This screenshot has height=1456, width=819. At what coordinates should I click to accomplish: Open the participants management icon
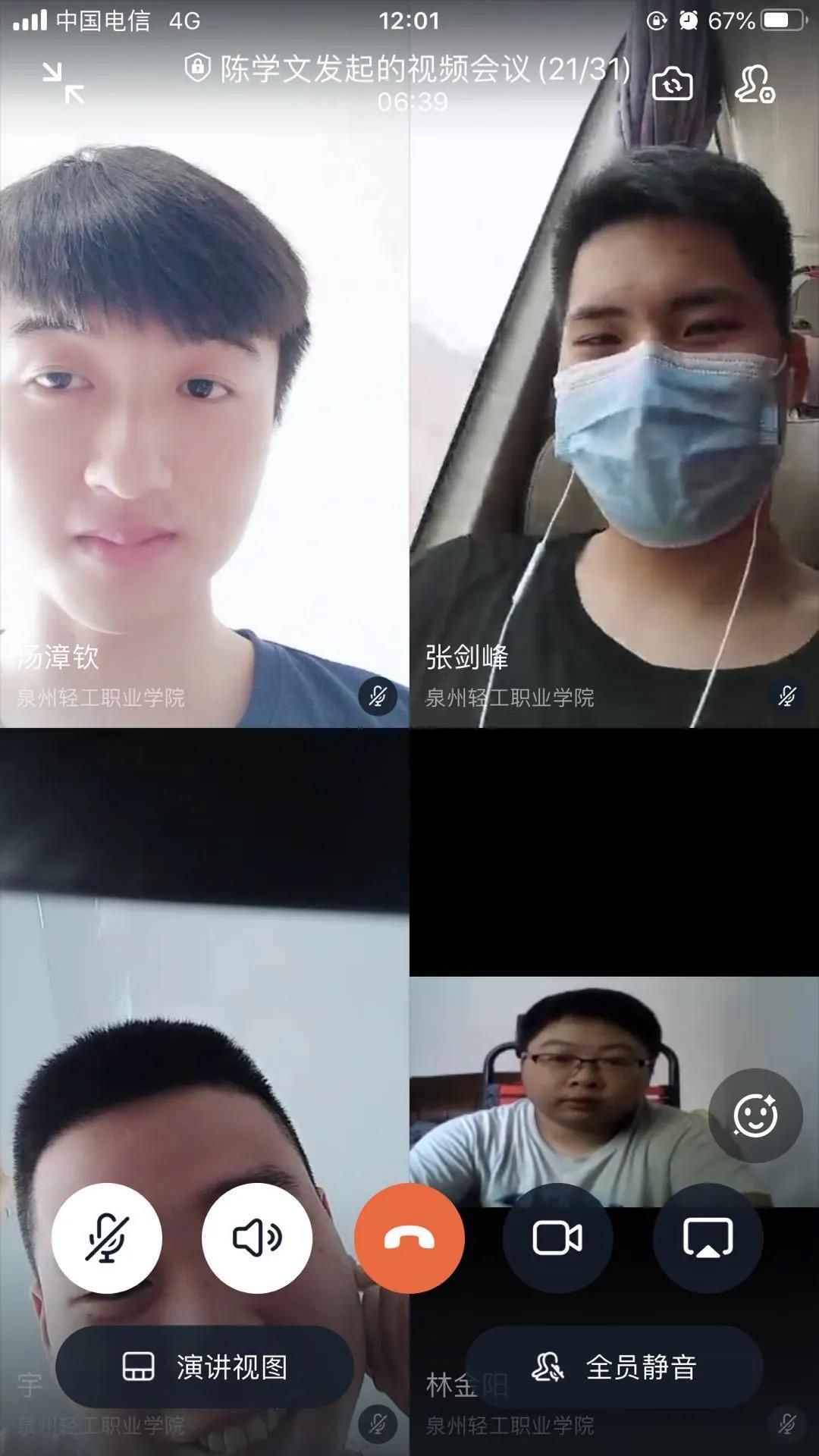pyautogui.click(x=754, y=83)
